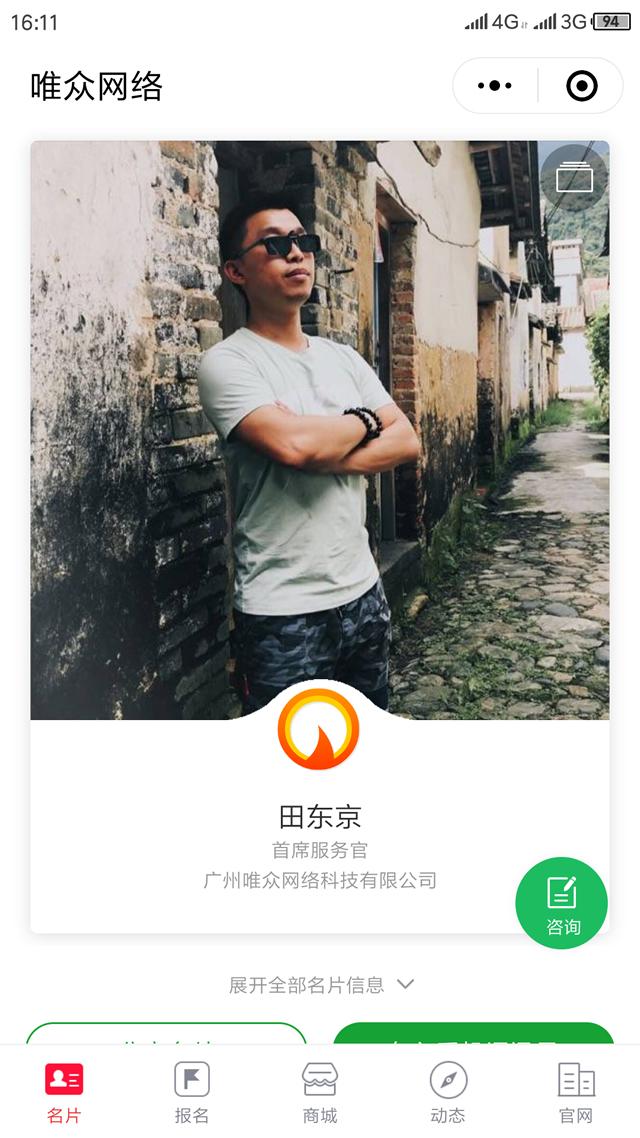Tap the green 咨询 floating button
Image resolution: width=640 pixels, height=1138 pixels.
pos(562,903)
